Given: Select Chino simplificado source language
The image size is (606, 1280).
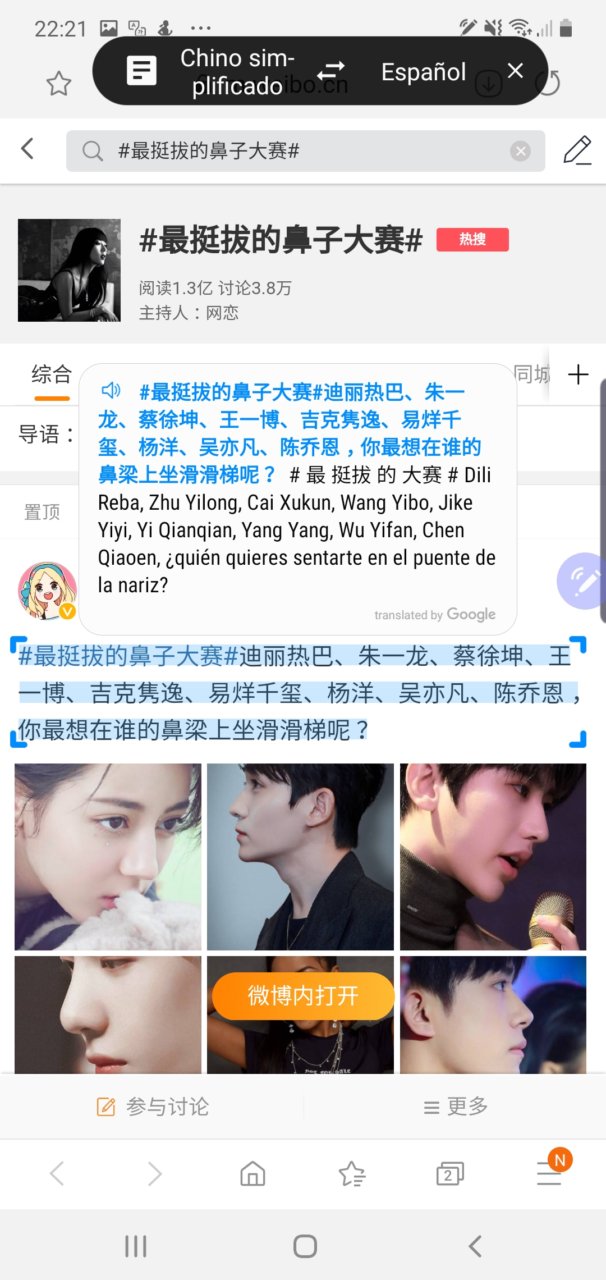Looking at the screenshot, I should tap(232, 72).
